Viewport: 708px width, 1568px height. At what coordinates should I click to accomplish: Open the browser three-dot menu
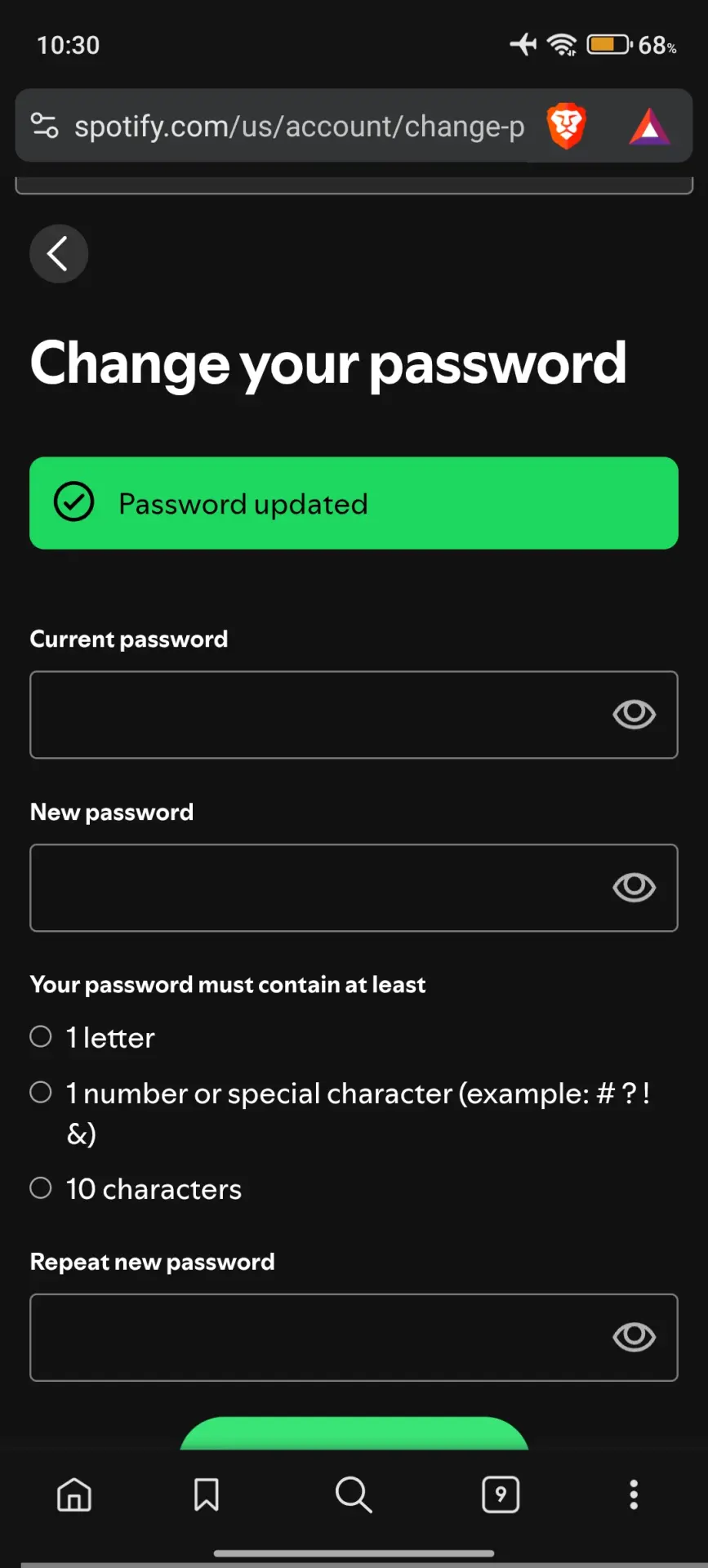click(634, 1494)
